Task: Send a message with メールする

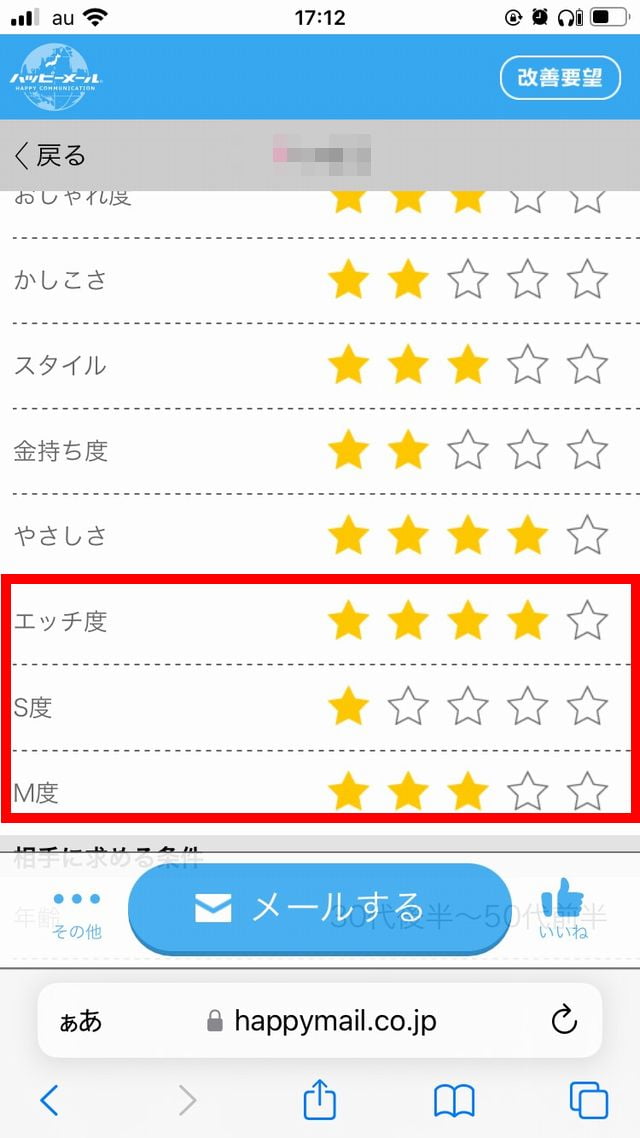Action: (x=320, y=908)
